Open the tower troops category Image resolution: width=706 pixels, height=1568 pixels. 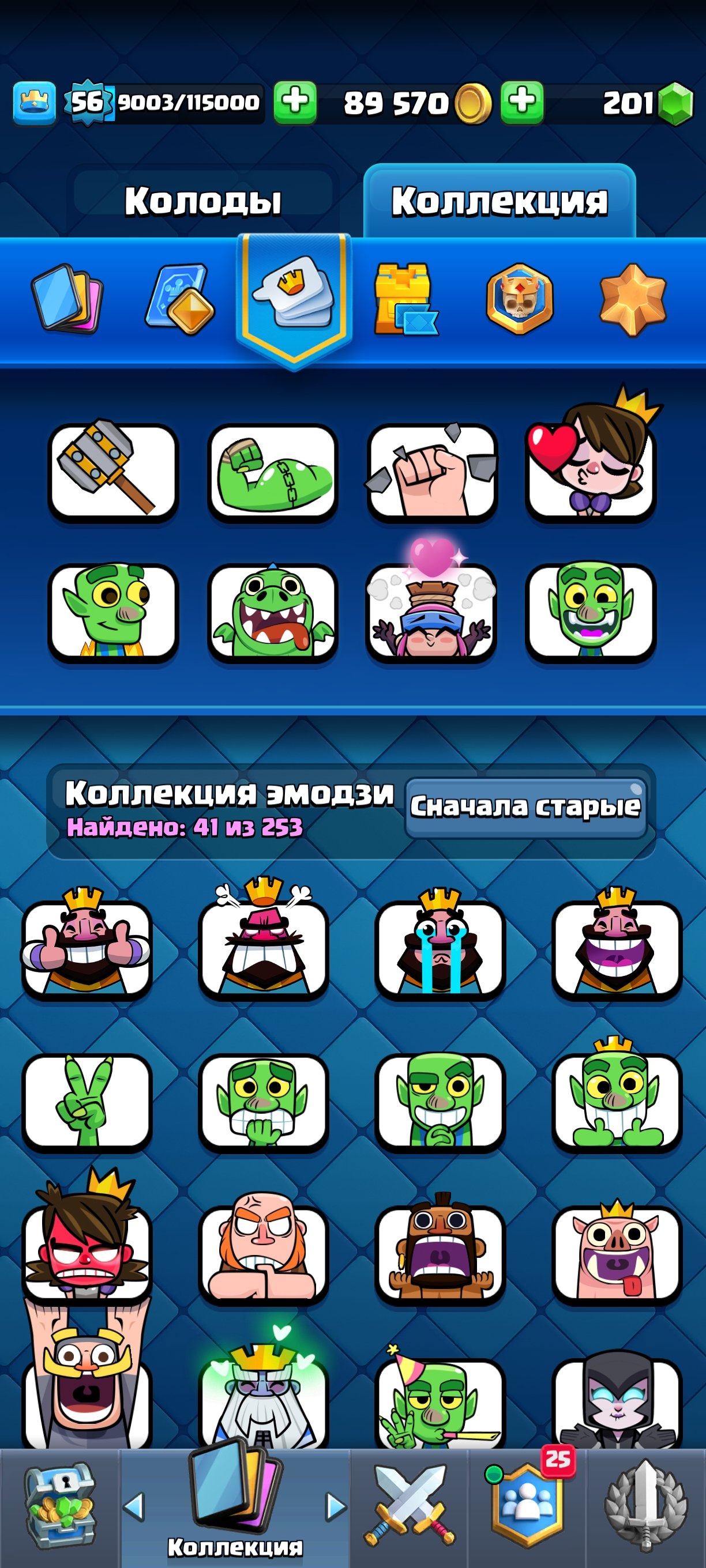tap(404, 298)
